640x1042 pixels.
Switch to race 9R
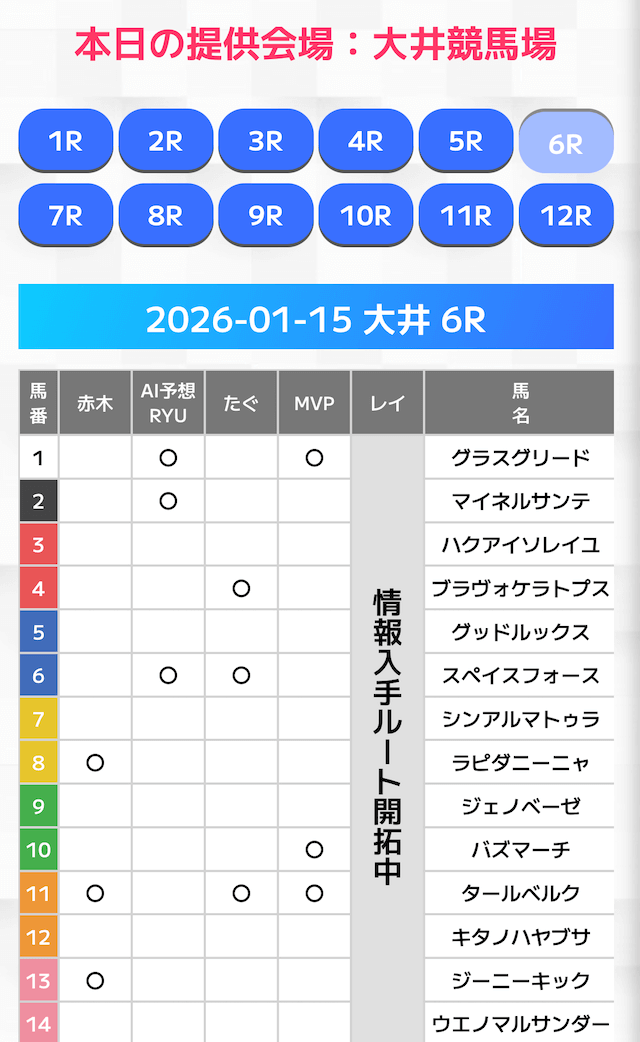point(266,215)
